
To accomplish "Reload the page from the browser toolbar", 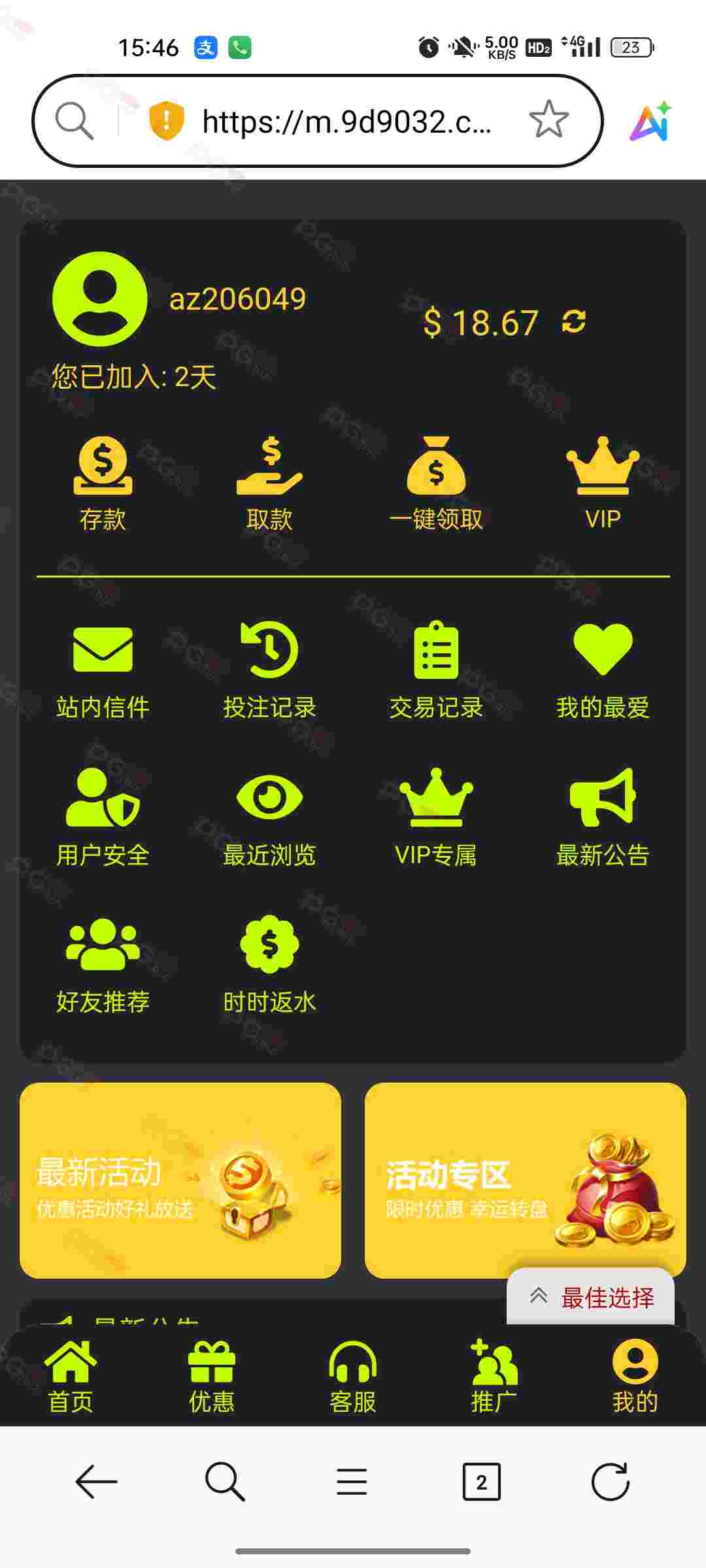I will pos(610,1481).
